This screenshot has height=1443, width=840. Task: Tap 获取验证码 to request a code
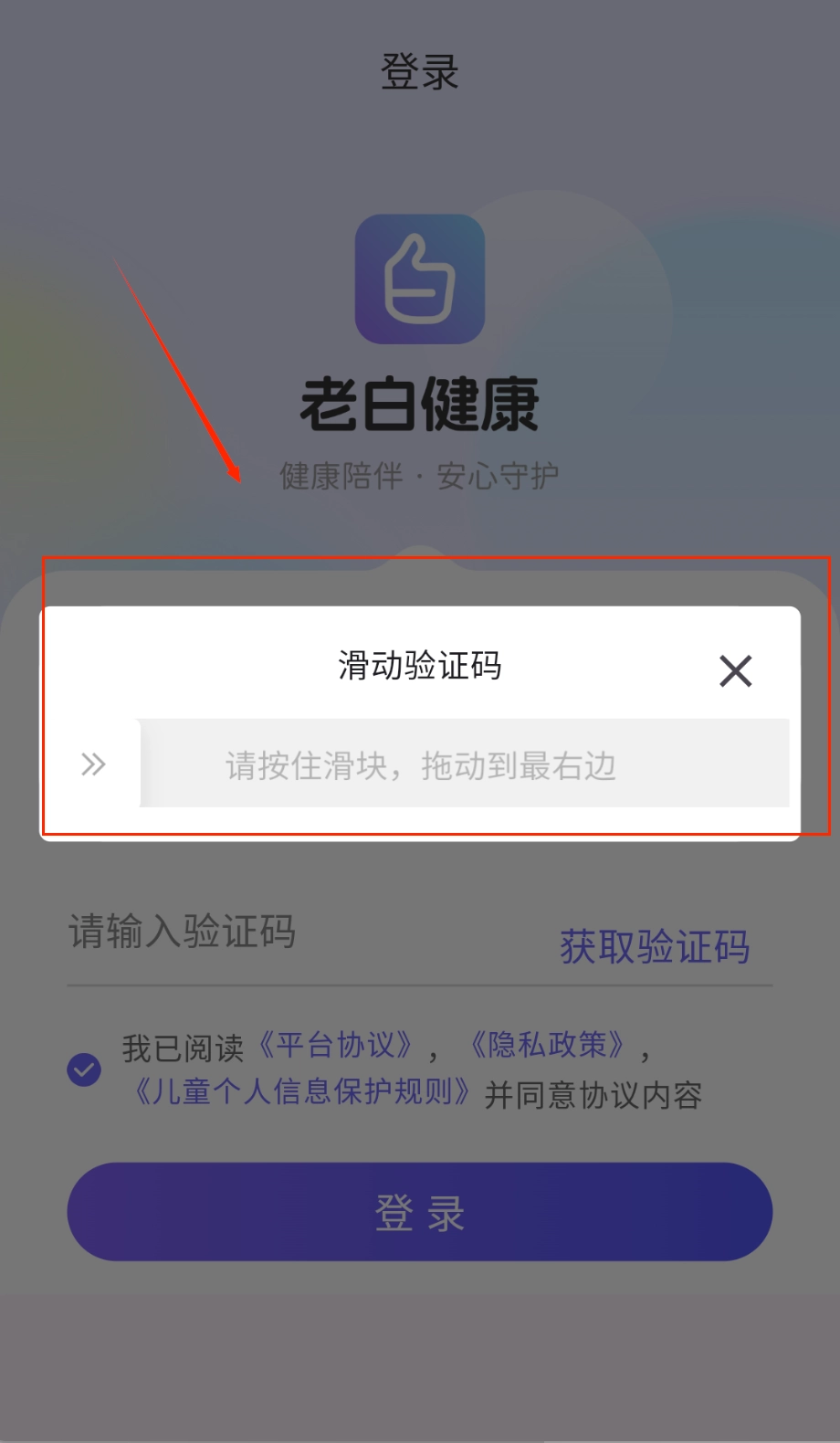coord(655,946)
